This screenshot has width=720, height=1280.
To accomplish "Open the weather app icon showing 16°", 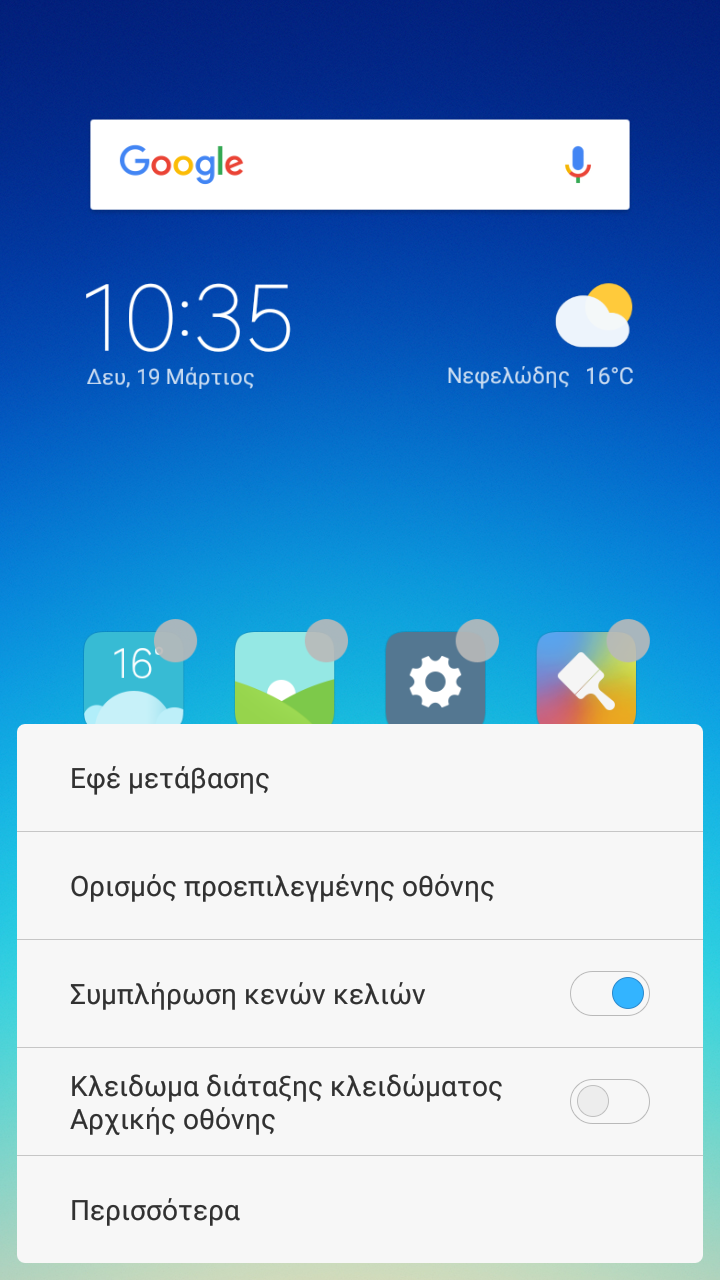I will (134, 679).
